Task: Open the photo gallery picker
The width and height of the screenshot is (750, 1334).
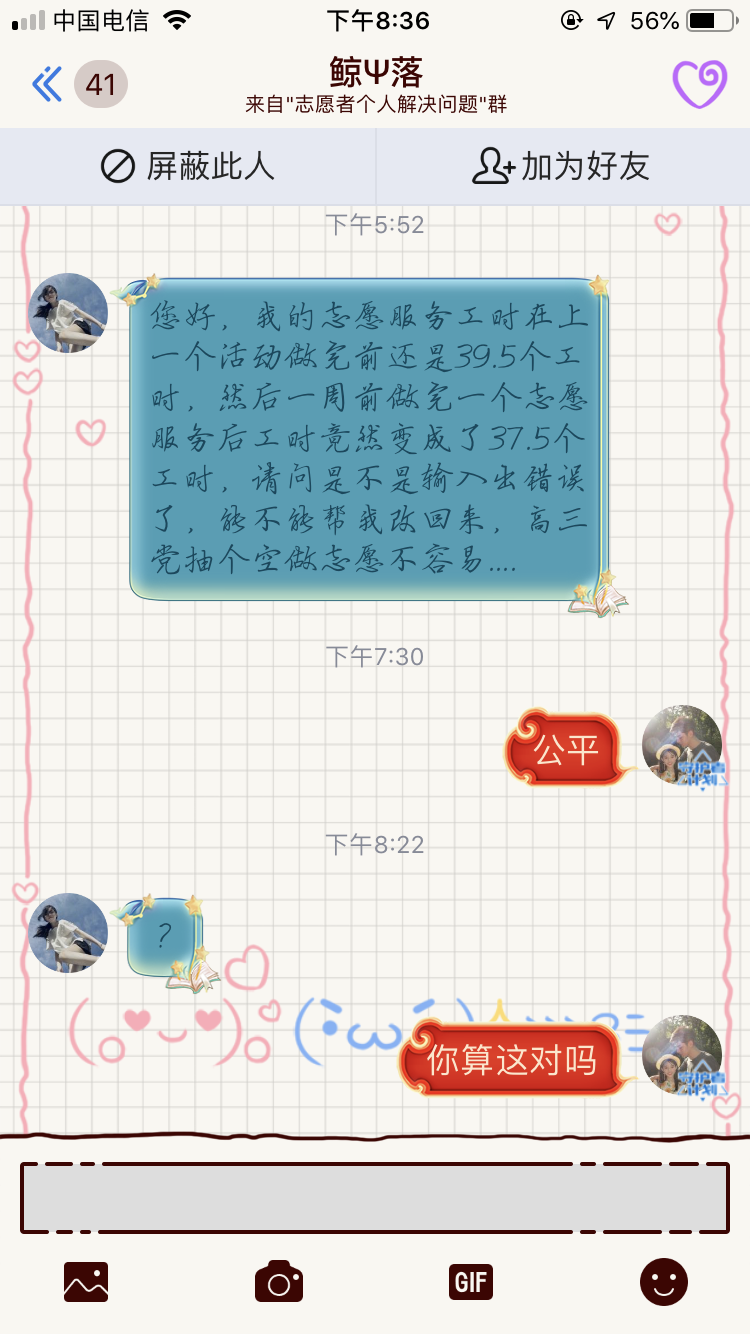Action: point(86,1281)
